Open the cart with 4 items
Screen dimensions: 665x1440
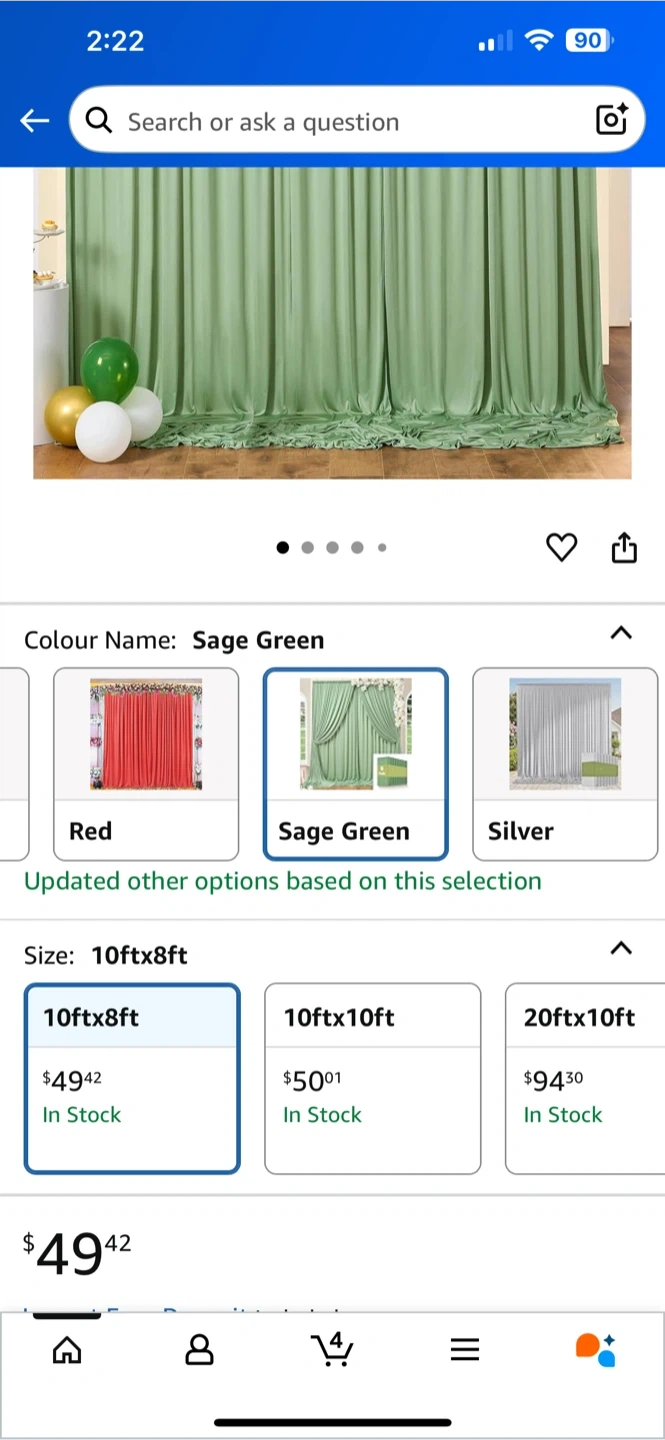[x=332, y=1349]
